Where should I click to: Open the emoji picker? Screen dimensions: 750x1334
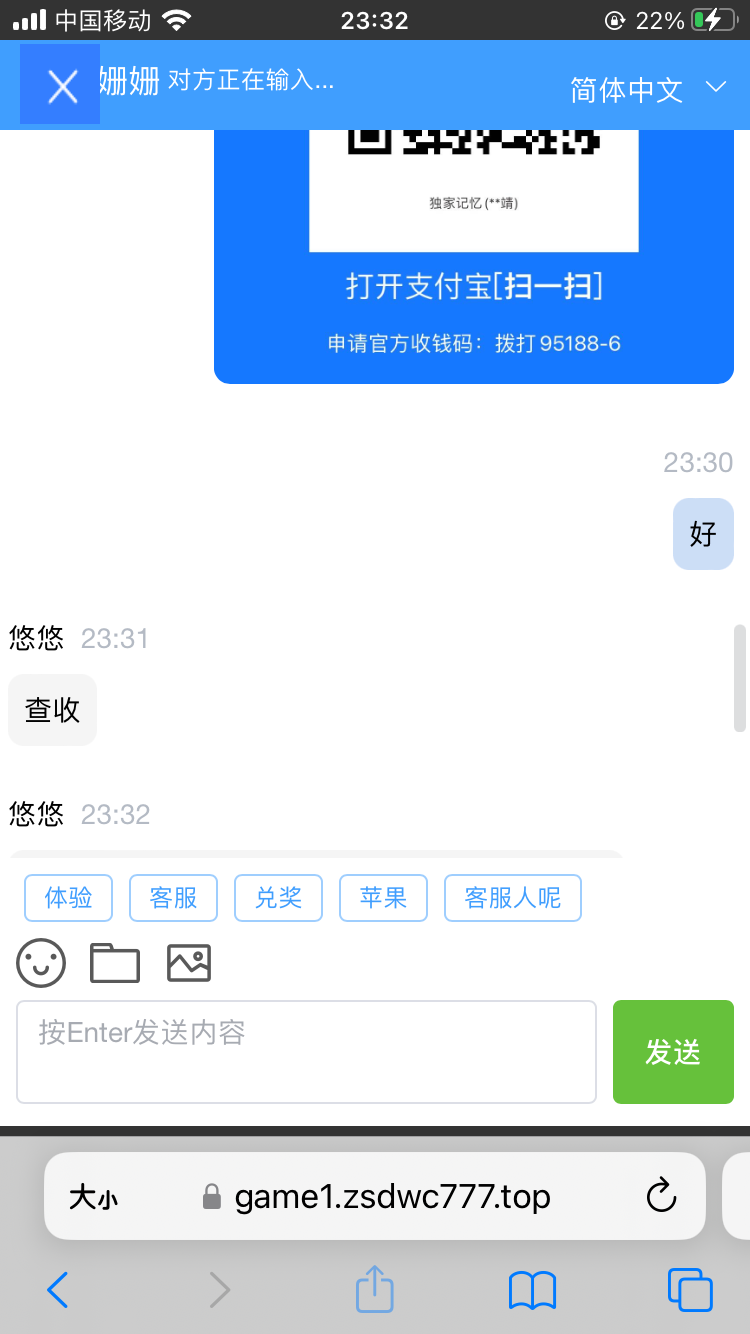(x=41, y=963)
